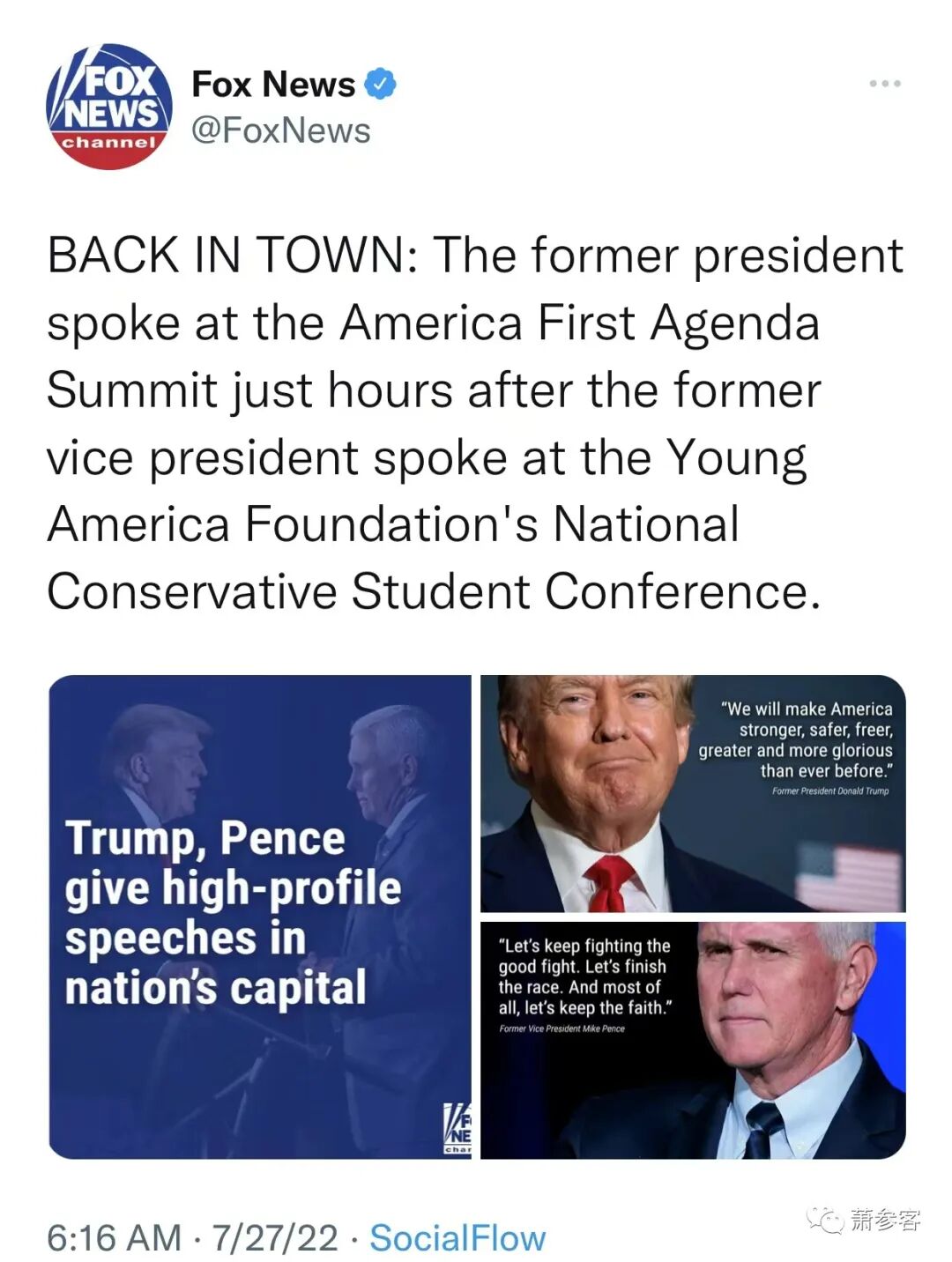Open the tweet's overflow menu
Screen dimensions: 952x1262
click(x=884, y=84)
